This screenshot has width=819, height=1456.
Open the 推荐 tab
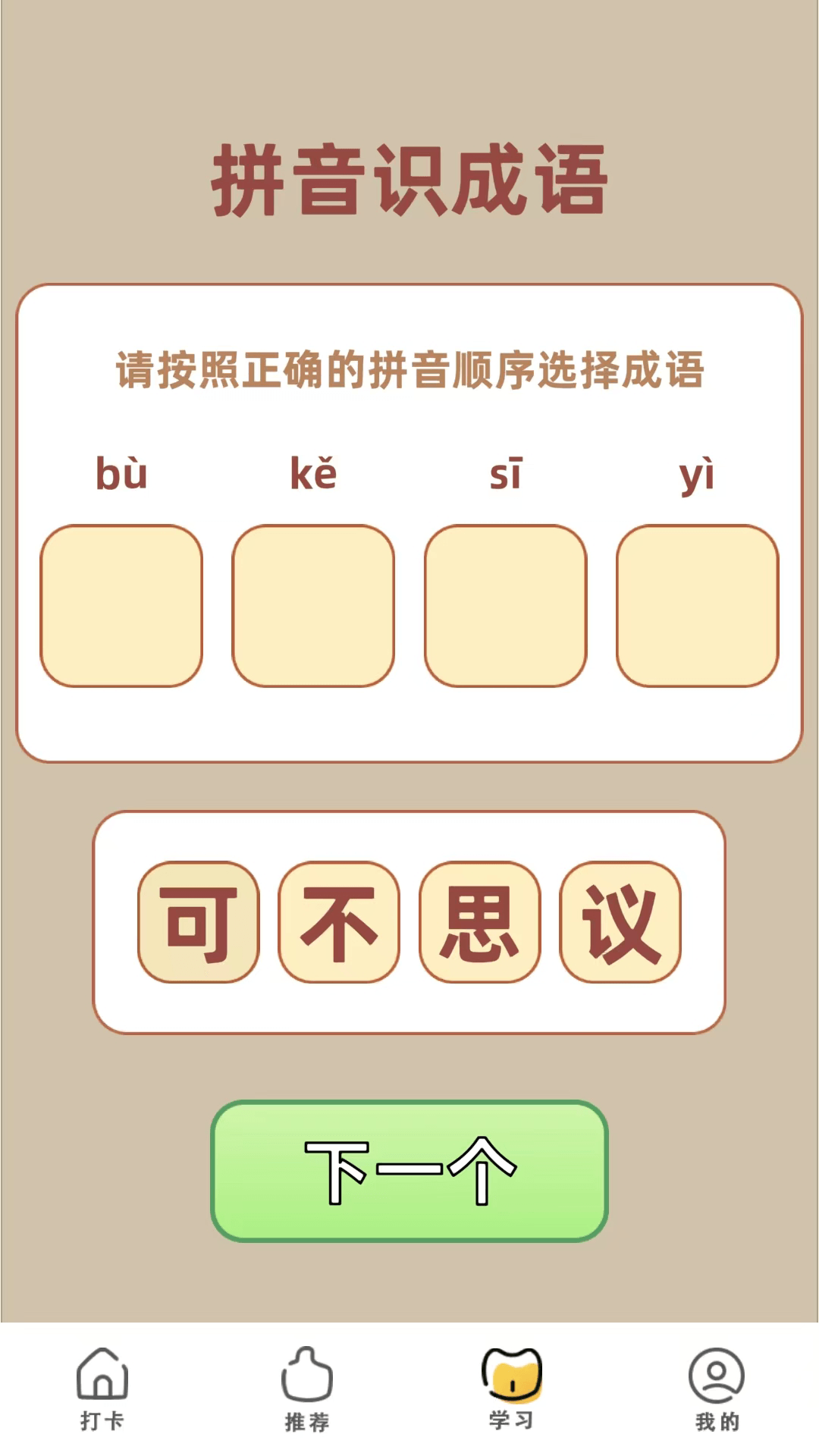307,1388
